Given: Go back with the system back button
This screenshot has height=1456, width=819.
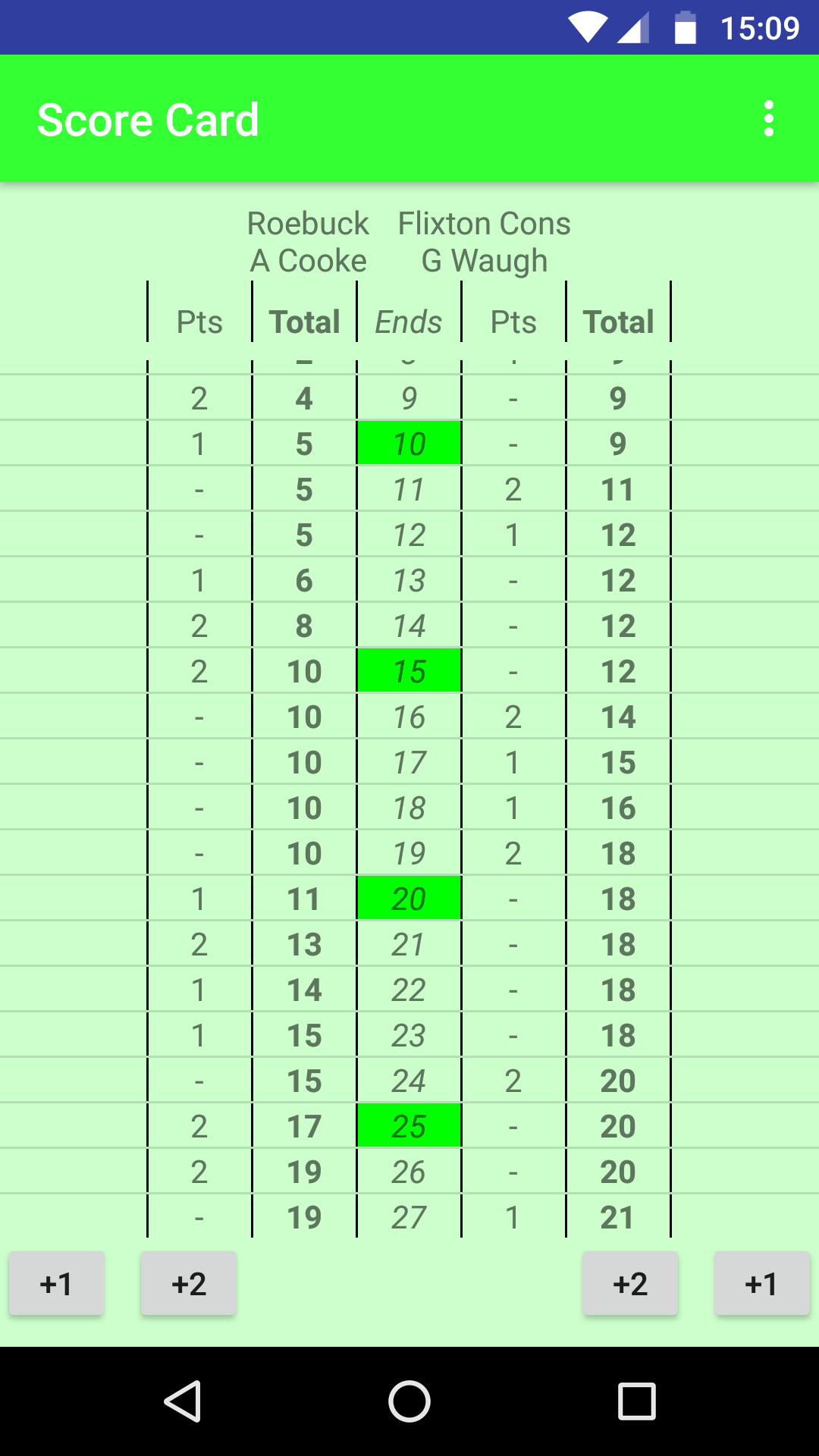Looking at the screenshot, I should [x=183, y=1401].
